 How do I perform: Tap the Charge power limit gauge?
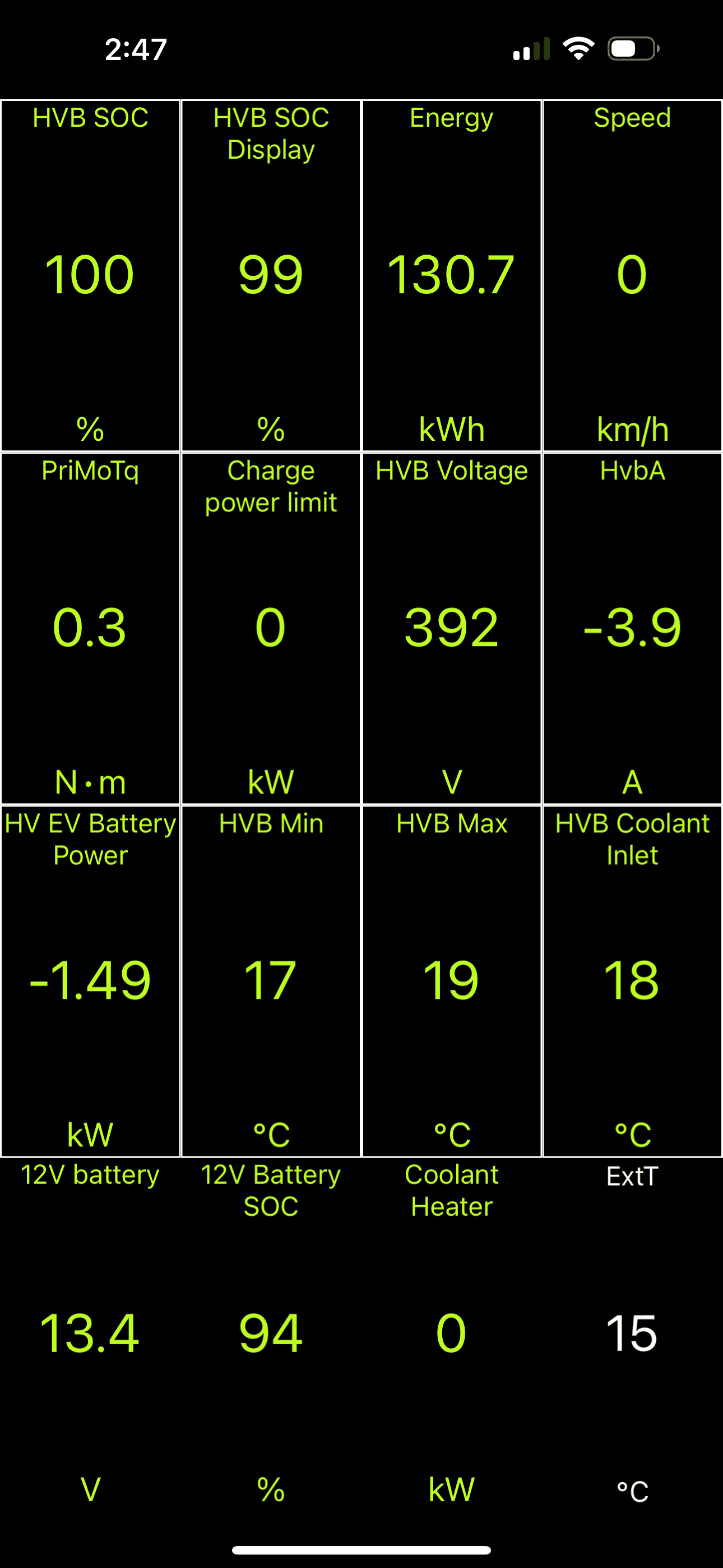(271, 627)
